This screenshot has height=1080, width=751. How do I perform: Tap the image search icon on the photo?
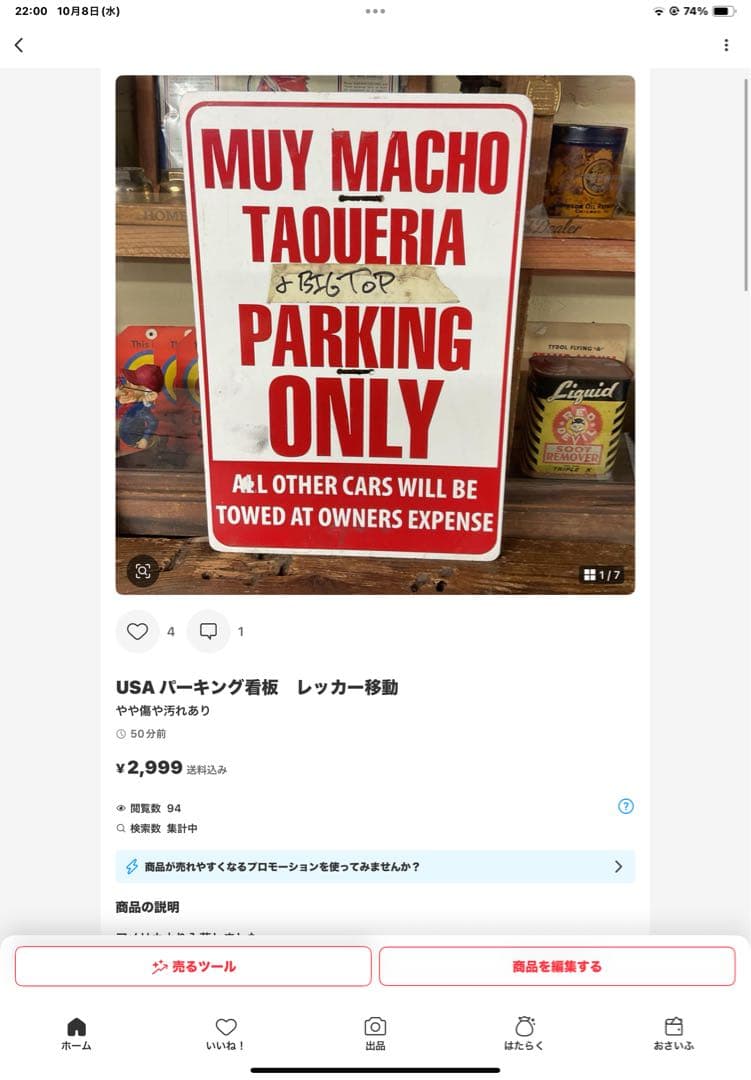pyautogui.click(x=143, y=571)
